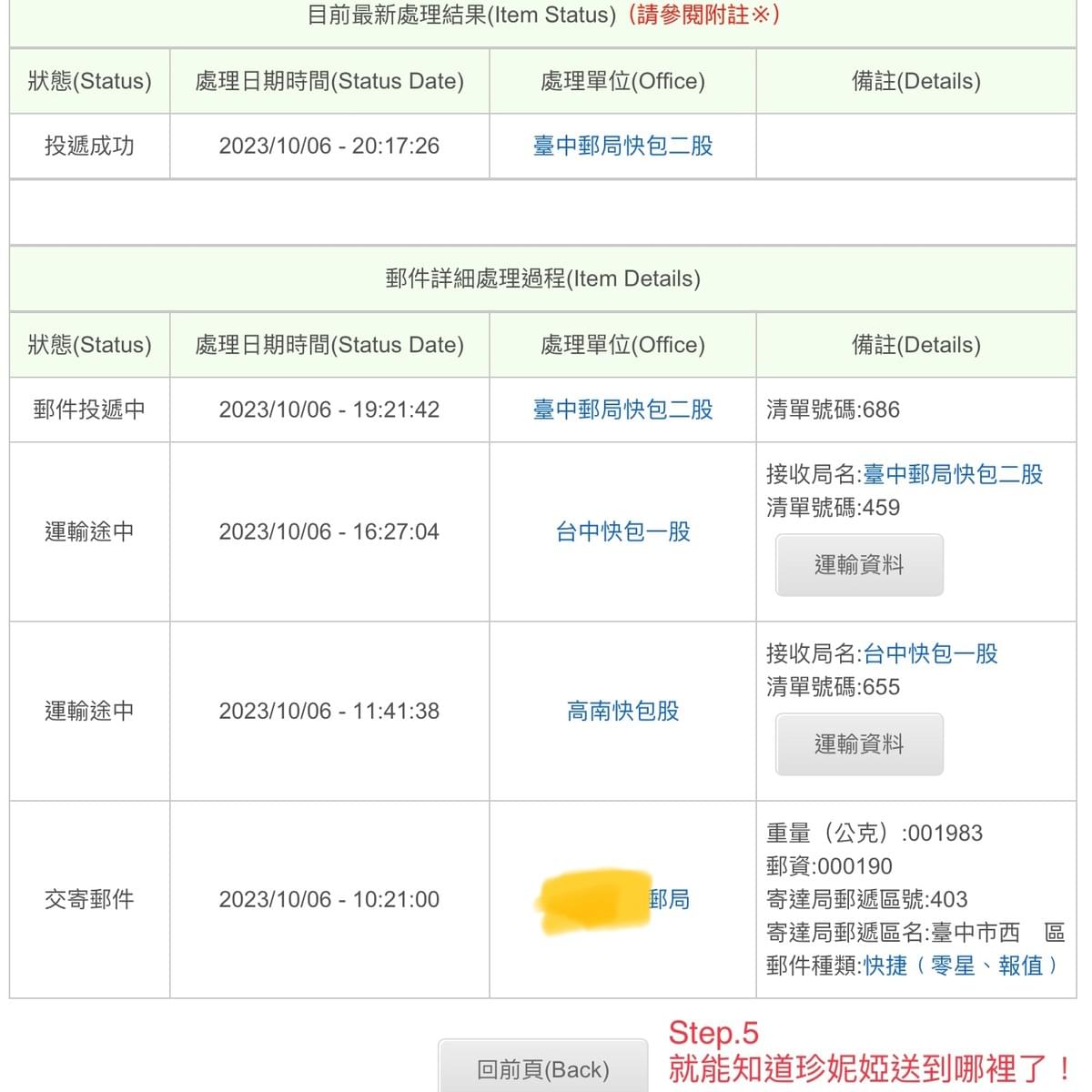
Task: Tap 台中快包一股 office link at 16:27:04
Action: tap(622, 531)
